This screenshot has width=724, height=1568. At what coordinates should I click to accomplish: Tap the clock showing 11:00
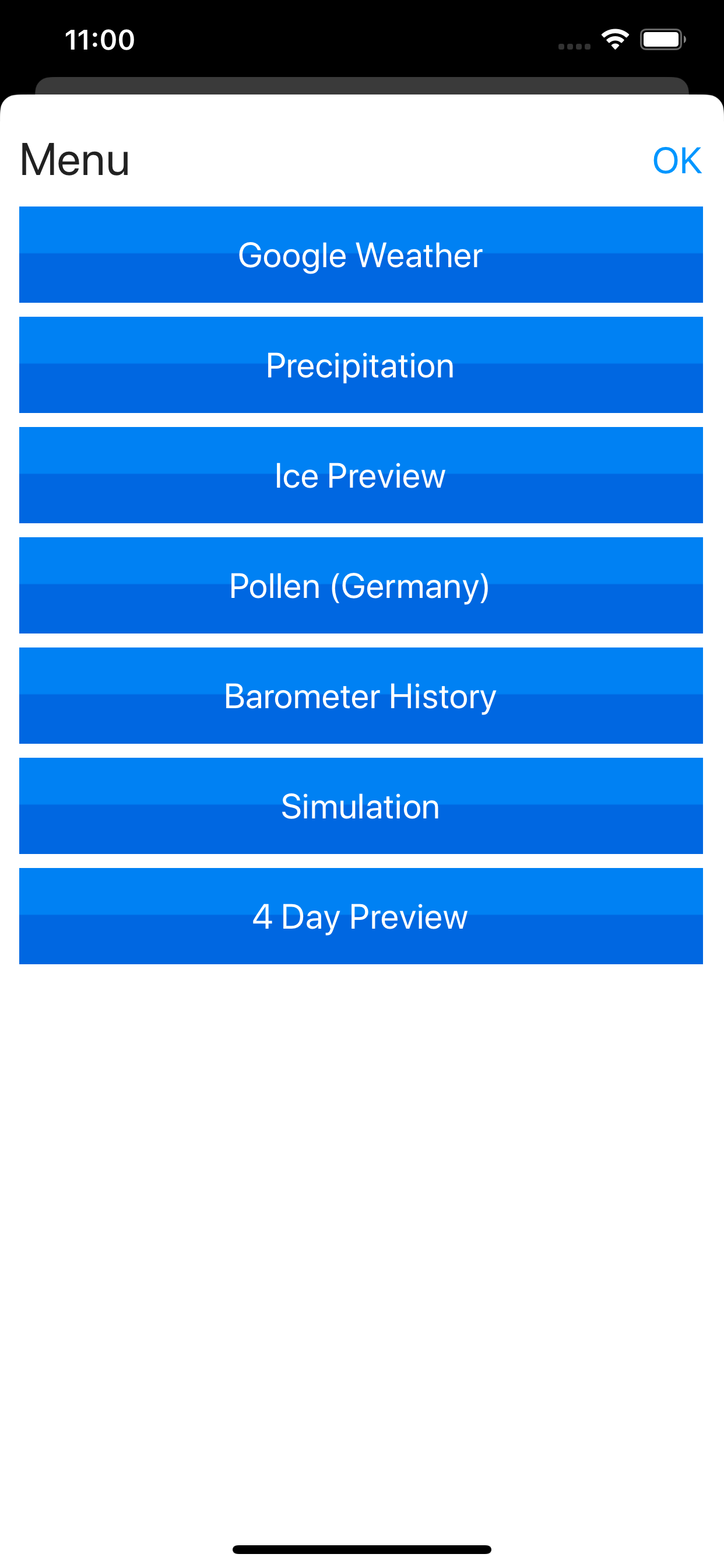coord(99,39)
